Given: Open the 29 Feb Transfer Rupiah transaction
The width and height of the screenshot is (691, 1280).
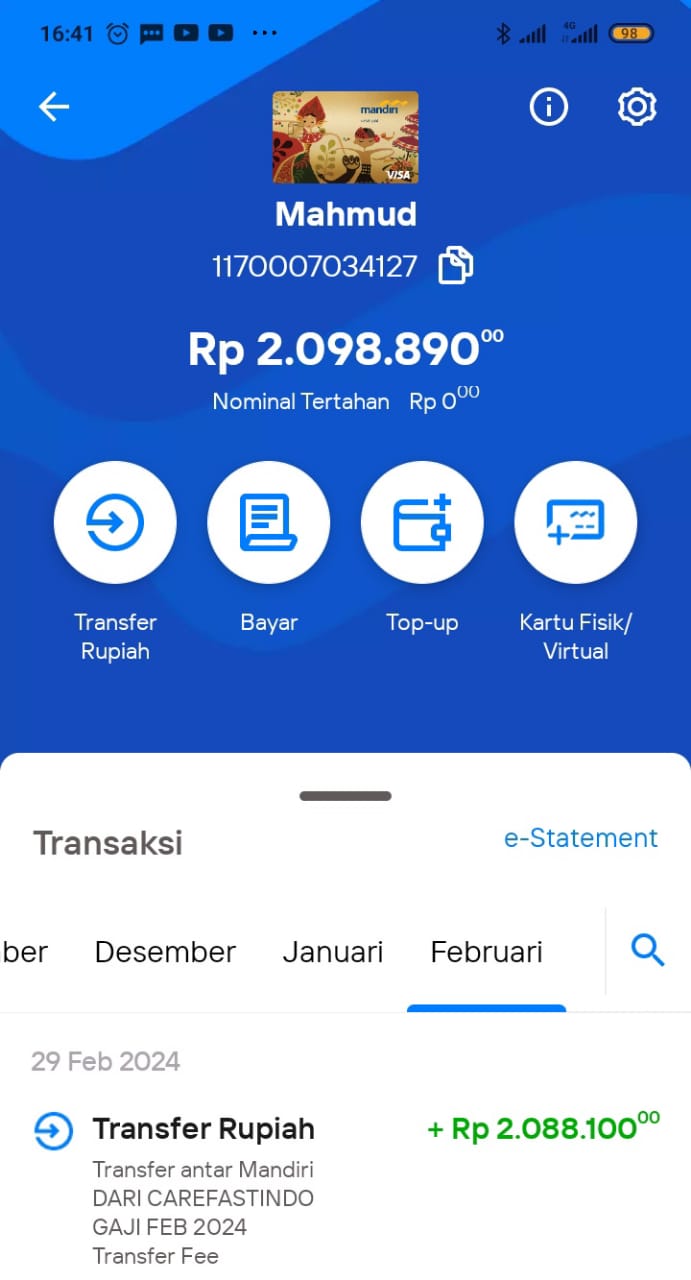Looking at the screenshot, I should tap(345, 1186).
